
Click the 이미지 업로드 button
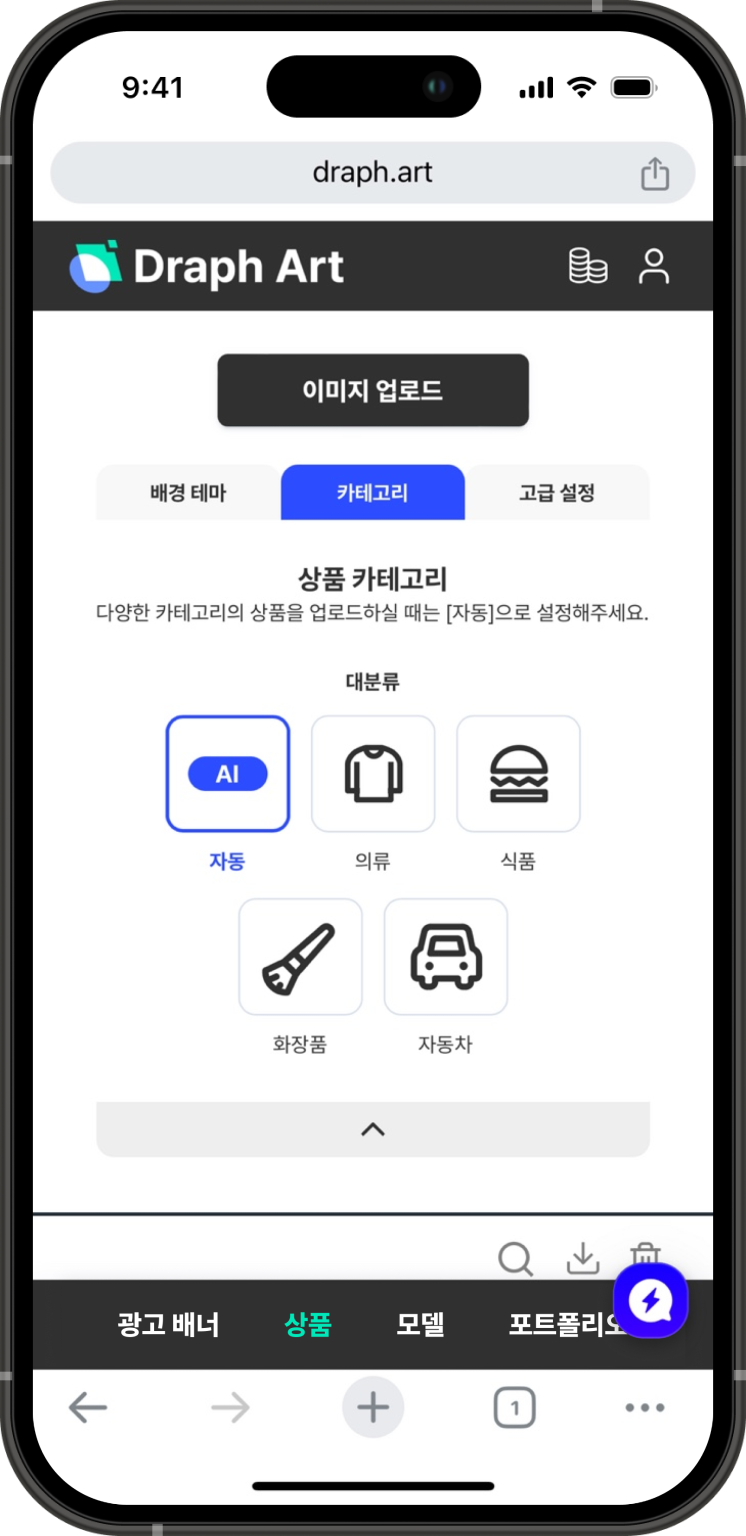tap(373, 390)
